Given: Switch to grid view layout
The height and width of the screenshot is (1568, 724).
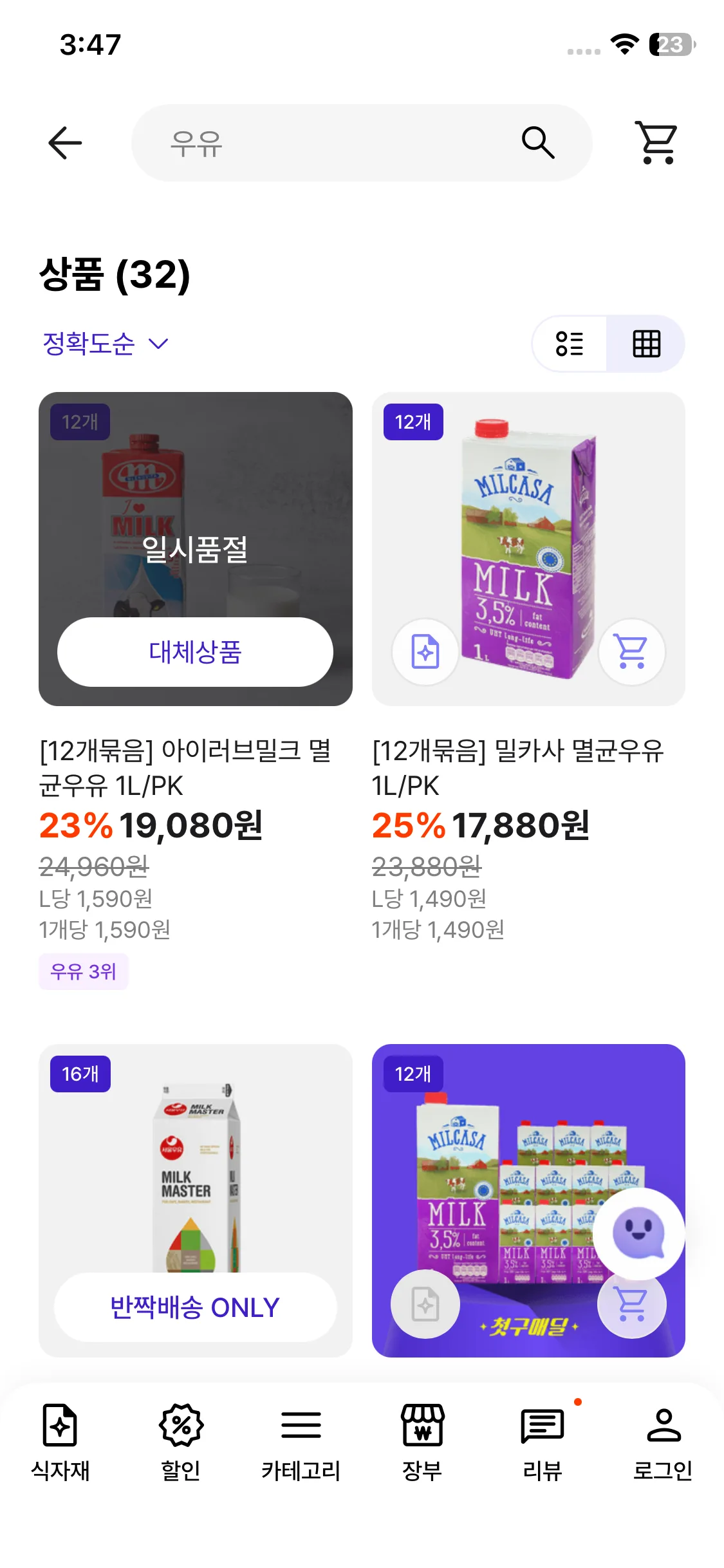Looking at the screenshot, I should pyautogui.click(x=646, y=344).
